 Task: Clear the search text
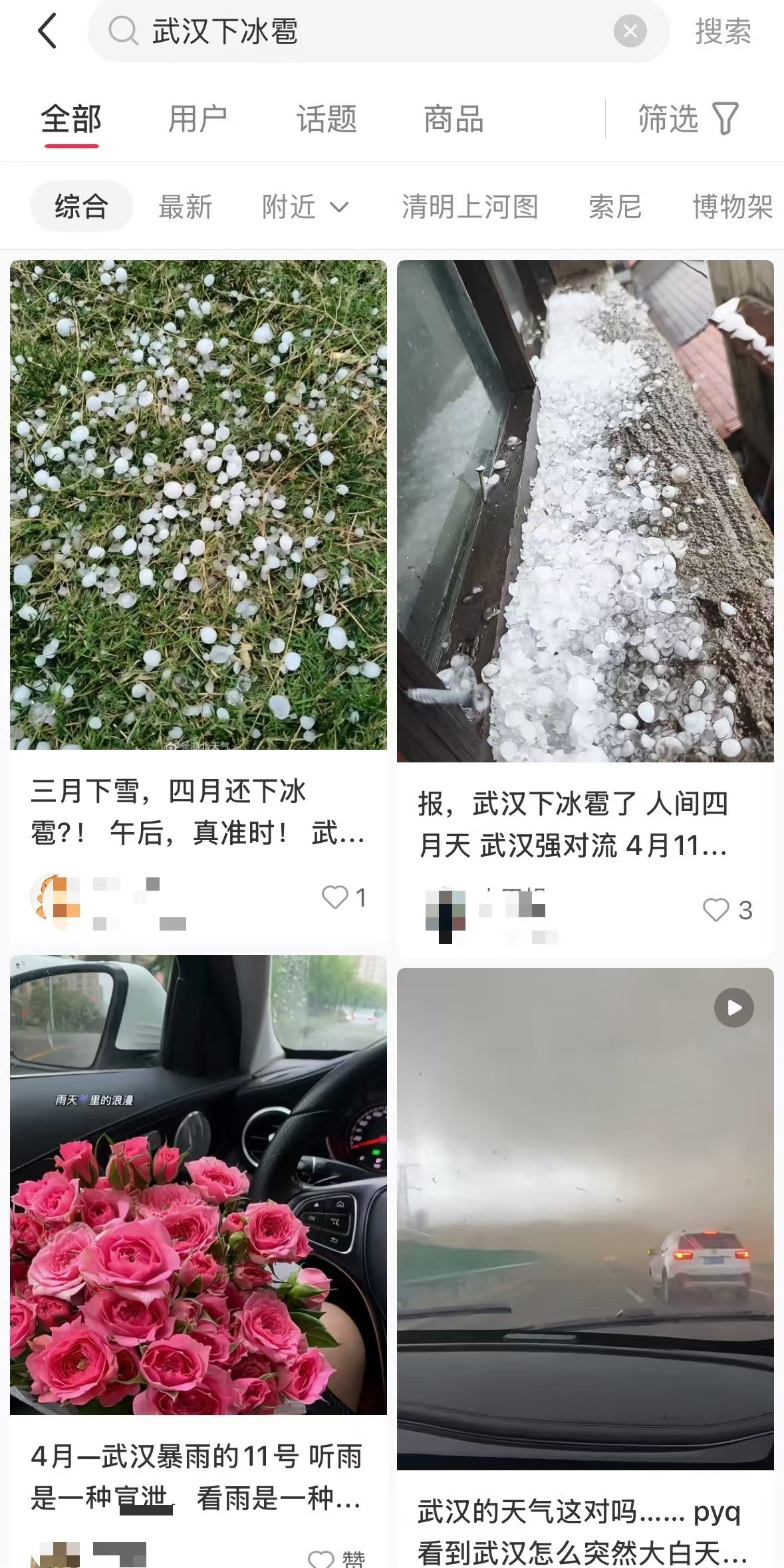click(x=630, y=31)
